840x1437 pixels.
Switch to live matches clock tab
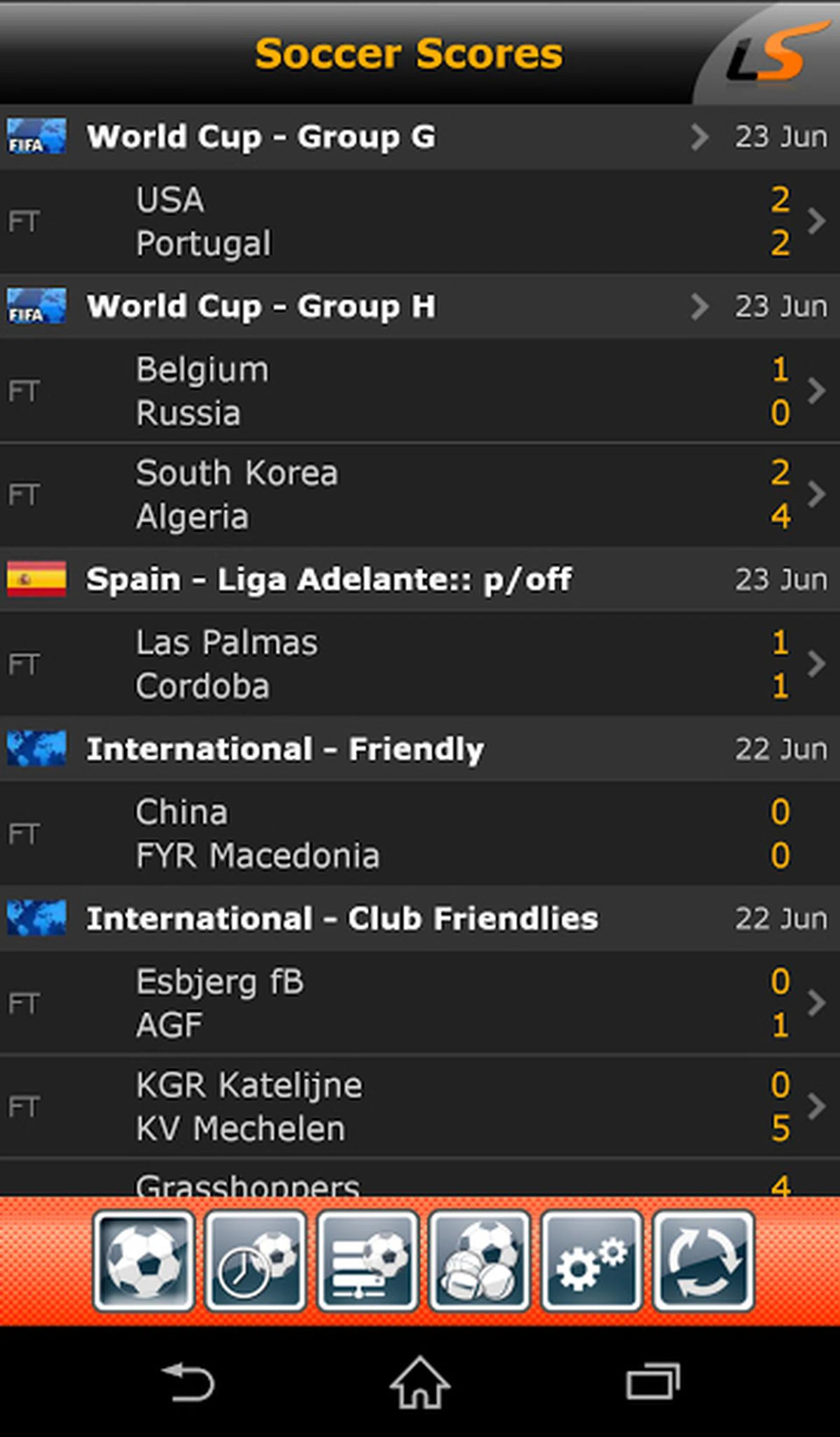[x=255, y=1261]
